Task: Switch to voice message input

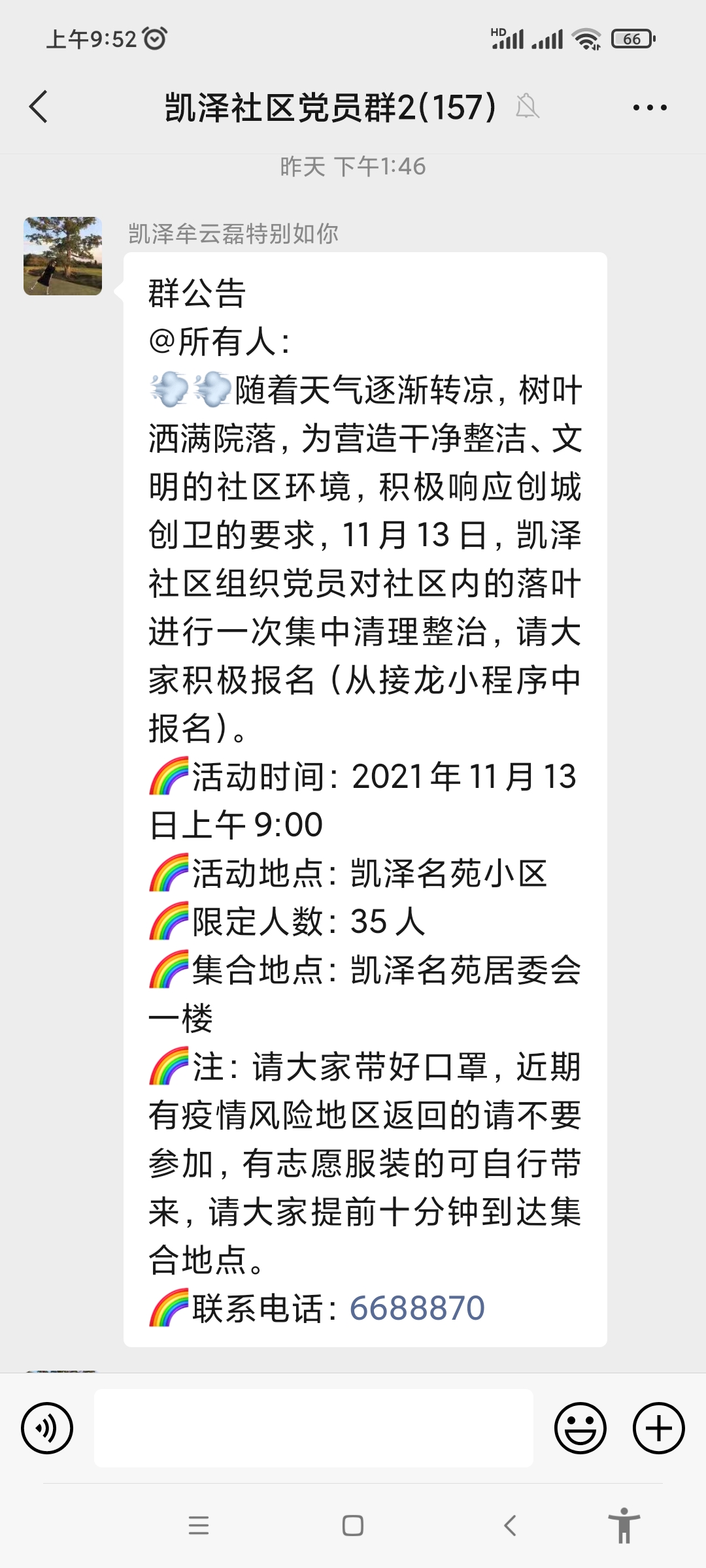Action: point(47,1428)
